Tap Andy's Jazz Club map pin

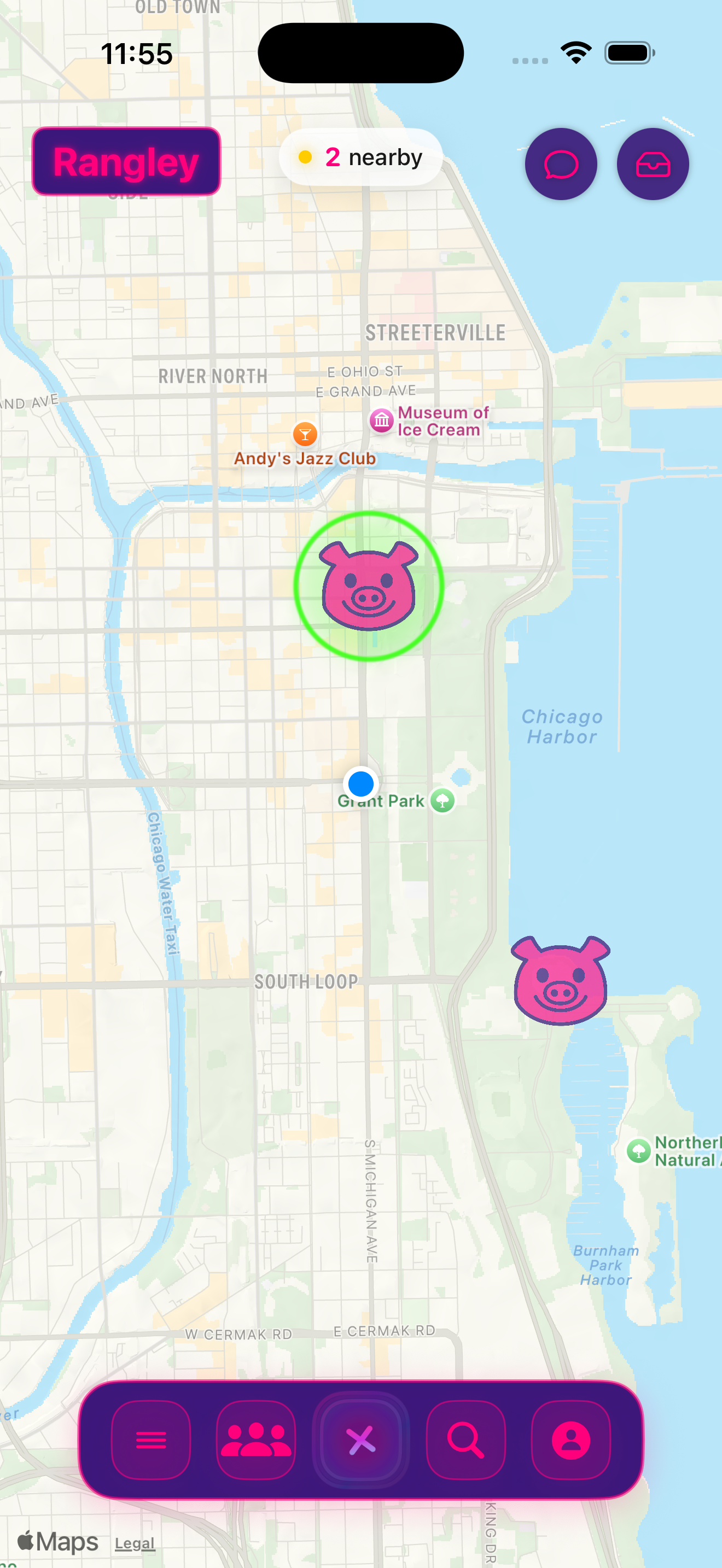tap(305, 434)
